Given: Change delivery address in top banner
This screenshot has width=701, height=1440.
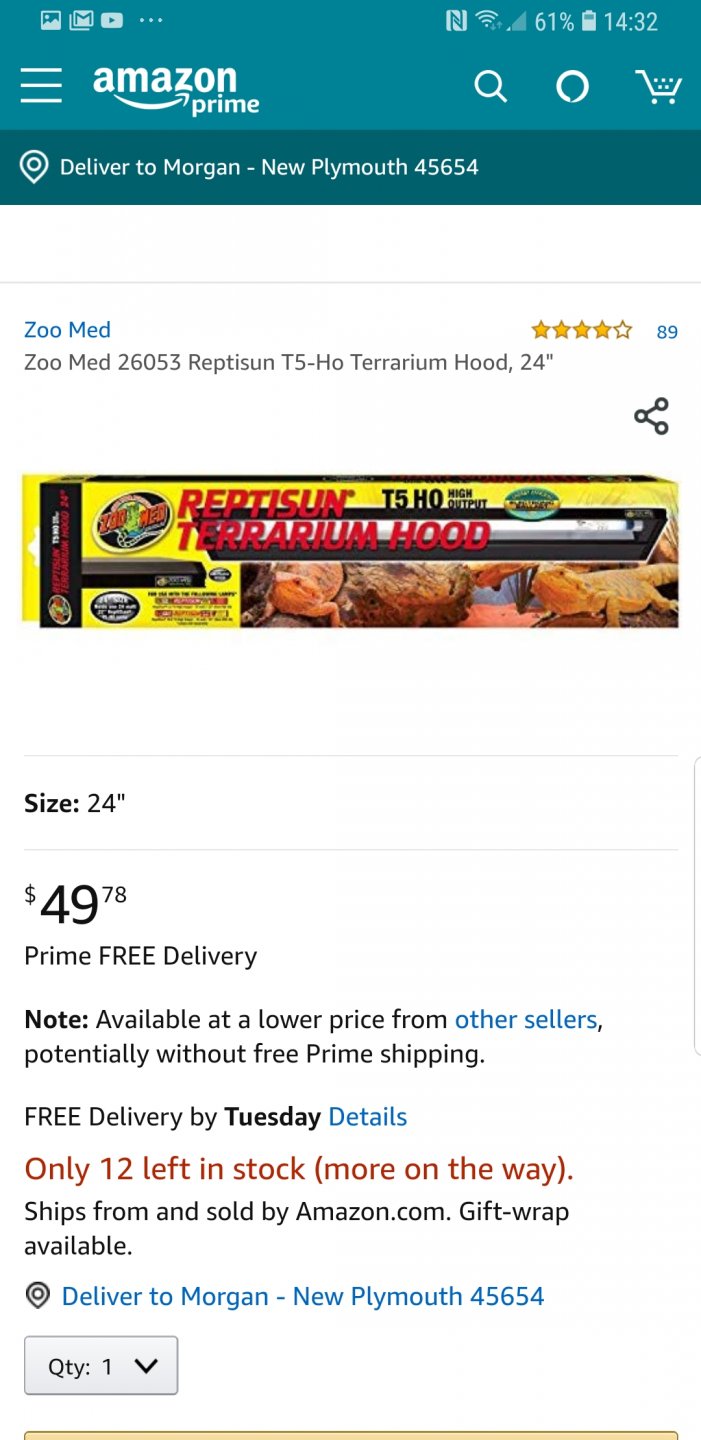Looking at the screenshot, I should coord(268,167).
